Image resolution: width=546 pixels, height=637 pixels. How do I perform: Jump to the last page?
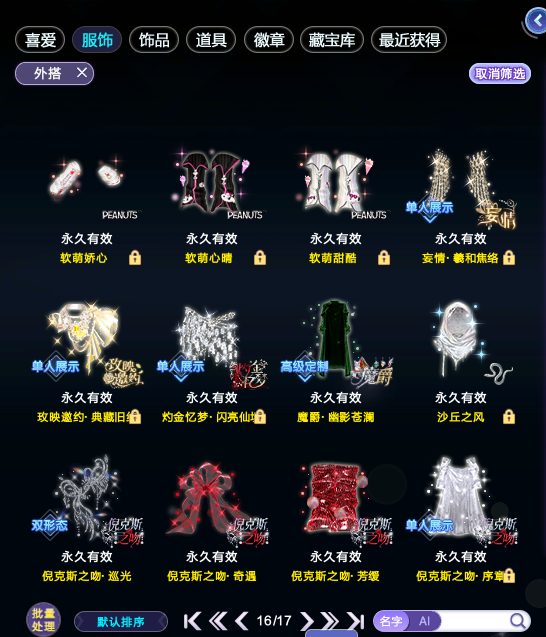click(355, 621)
